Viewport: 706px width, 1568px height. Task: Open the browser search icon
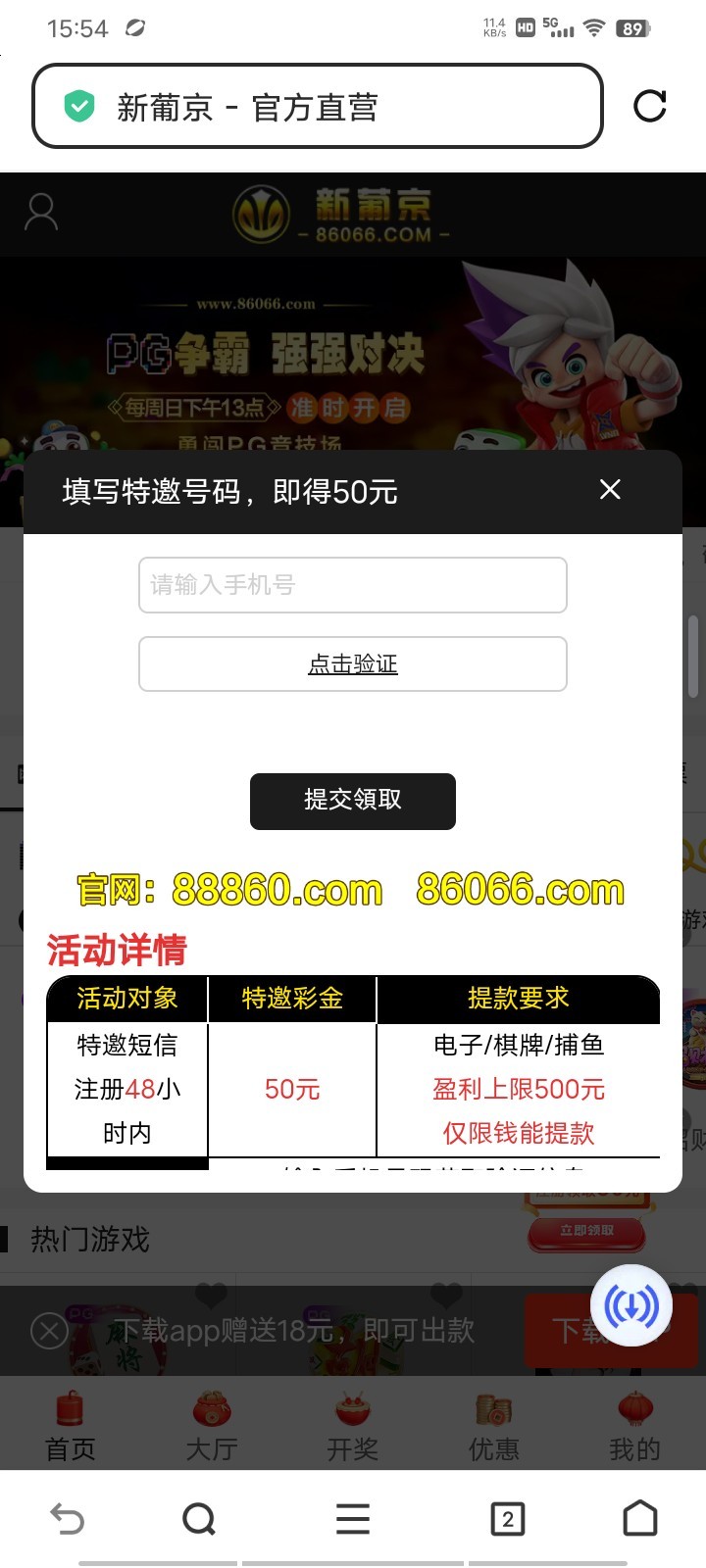[199, 1519]
